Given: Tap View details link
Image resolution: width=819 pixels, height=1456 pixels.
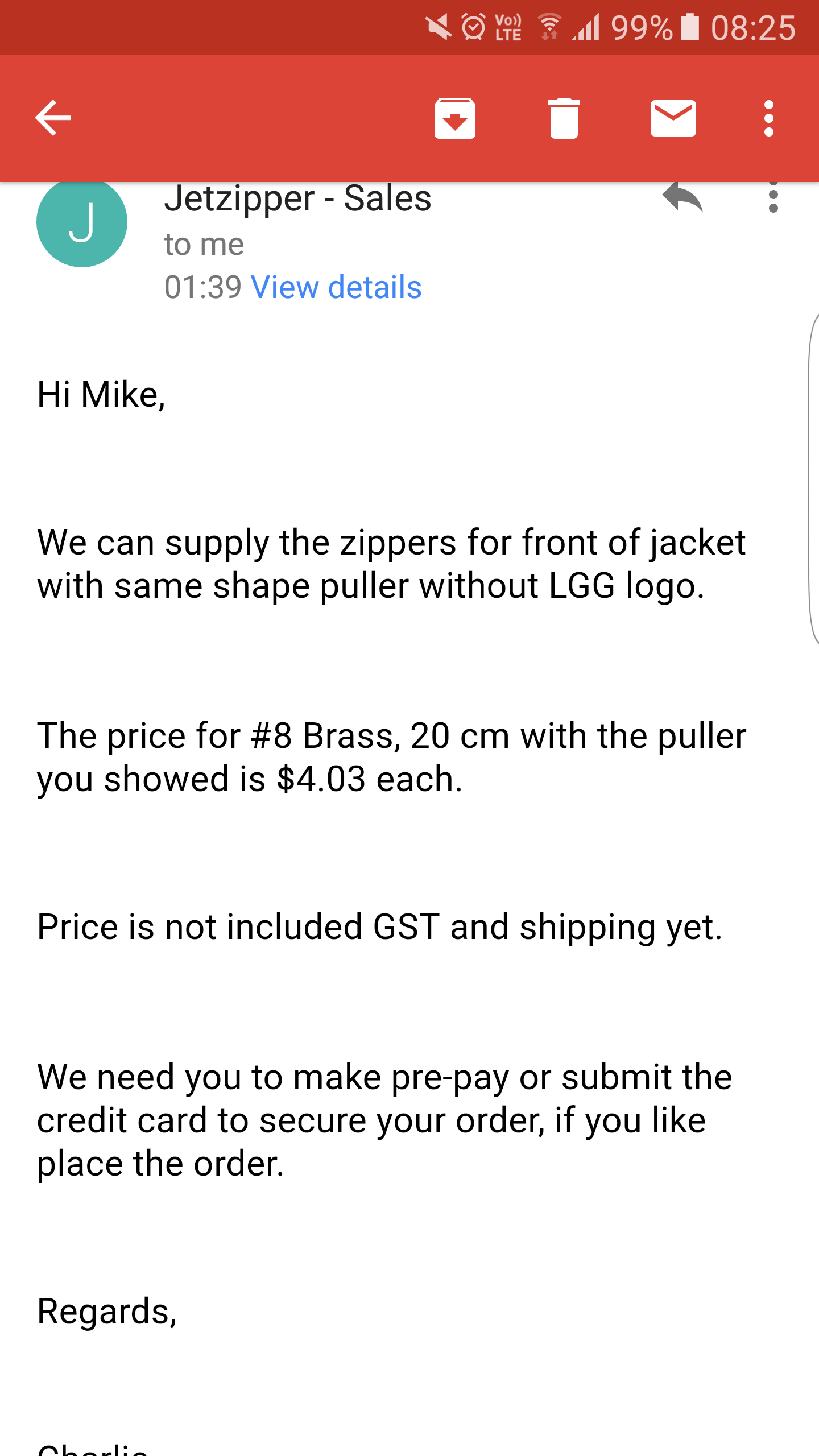Looking at the screenshot, I should point(336,287).
